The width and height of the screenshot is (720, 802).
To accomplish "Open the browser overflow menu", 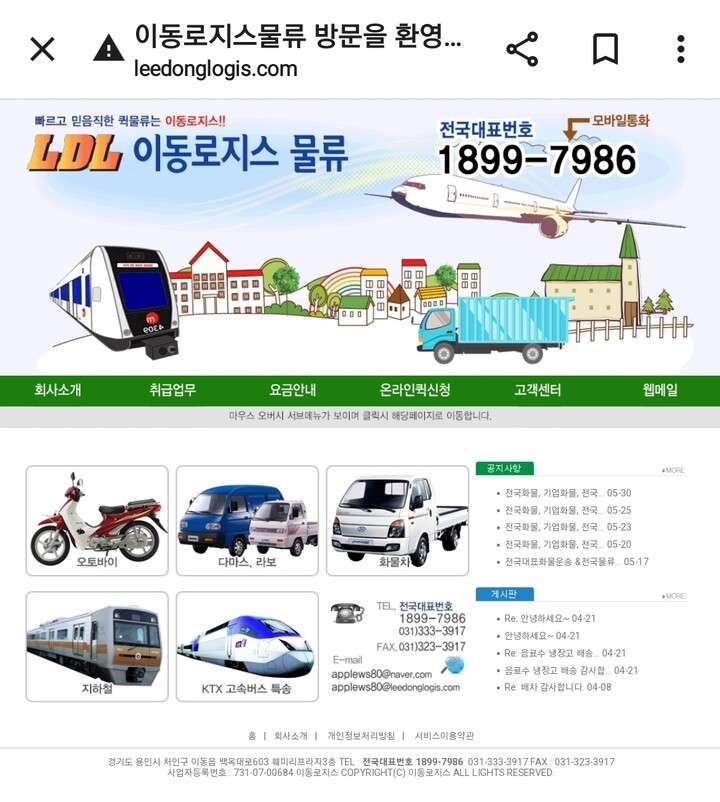I will 680,48.
